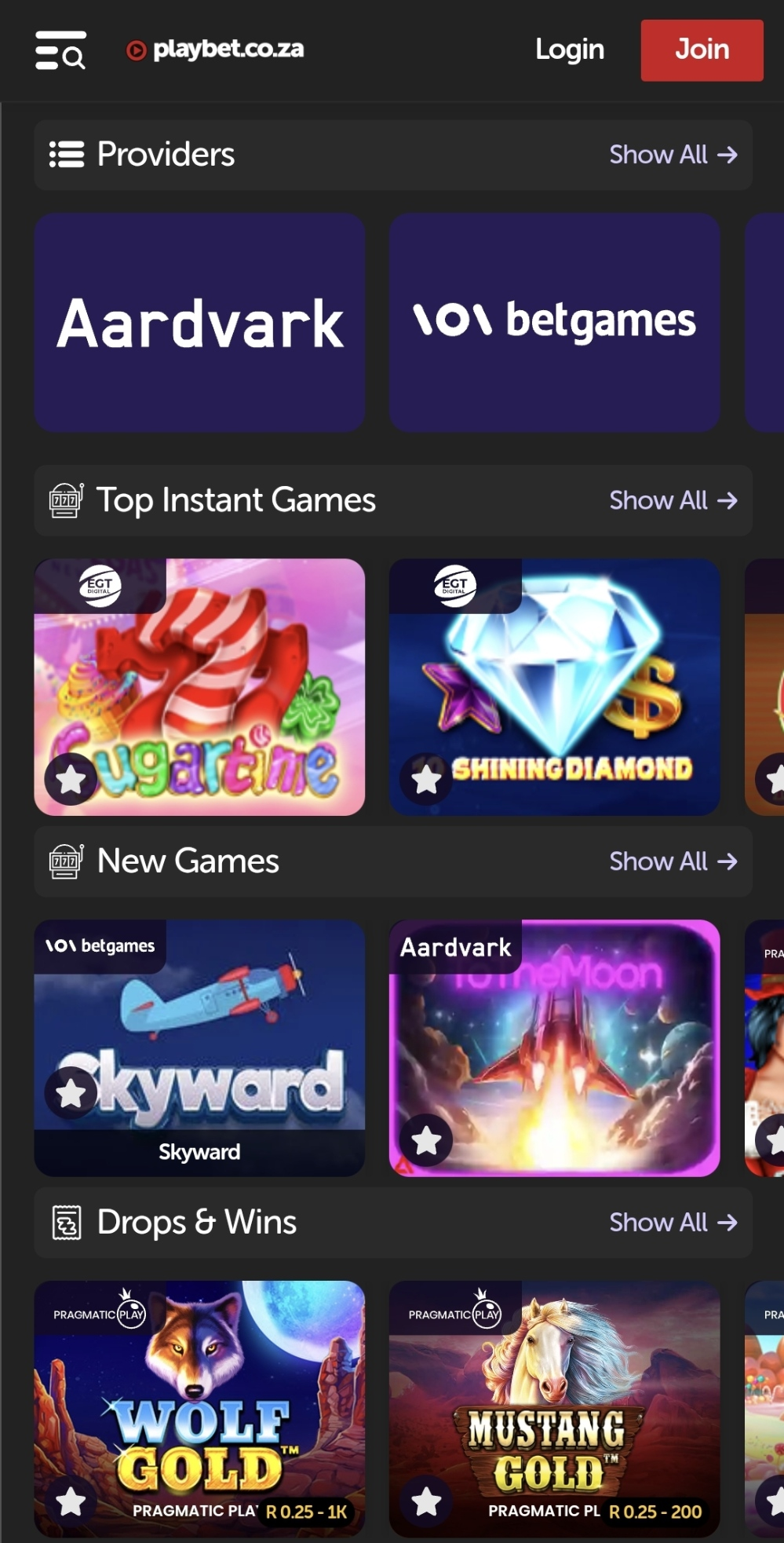Tap the playbet.co.za home logo
Screen dimensions: 784x1543
[215, 49]
